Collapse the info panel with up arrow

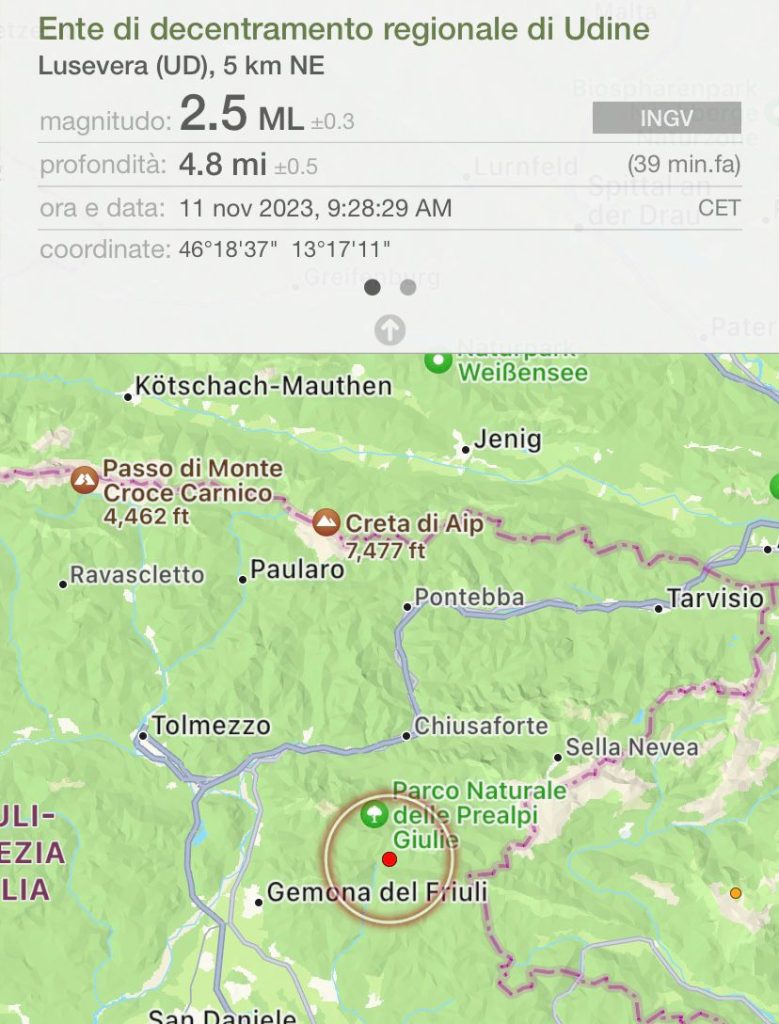click(389, 330)
